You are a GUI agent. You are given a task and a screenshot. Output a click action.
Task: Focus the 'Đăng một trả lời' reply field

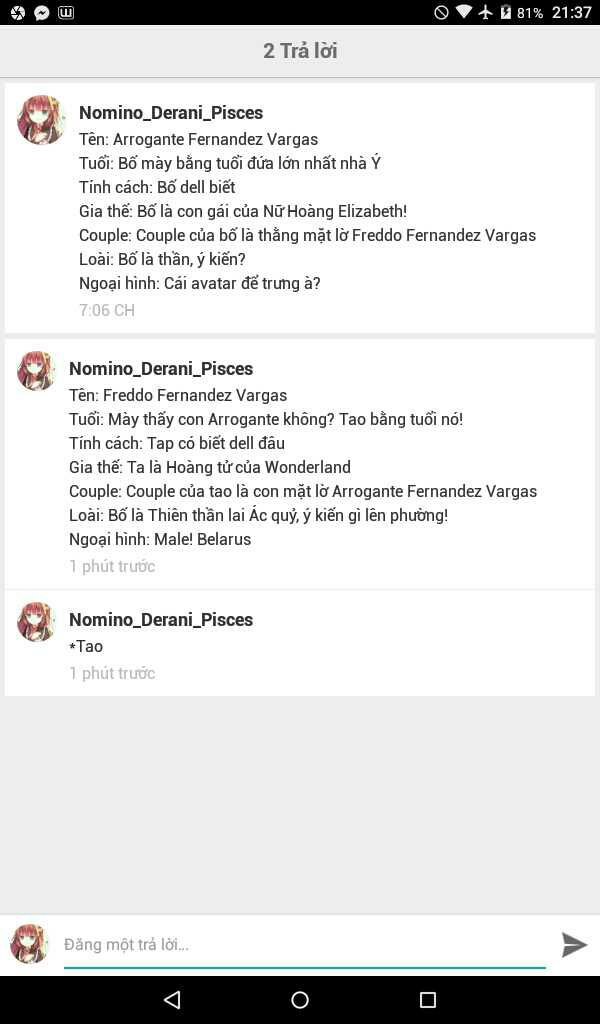tap(304, 944)
